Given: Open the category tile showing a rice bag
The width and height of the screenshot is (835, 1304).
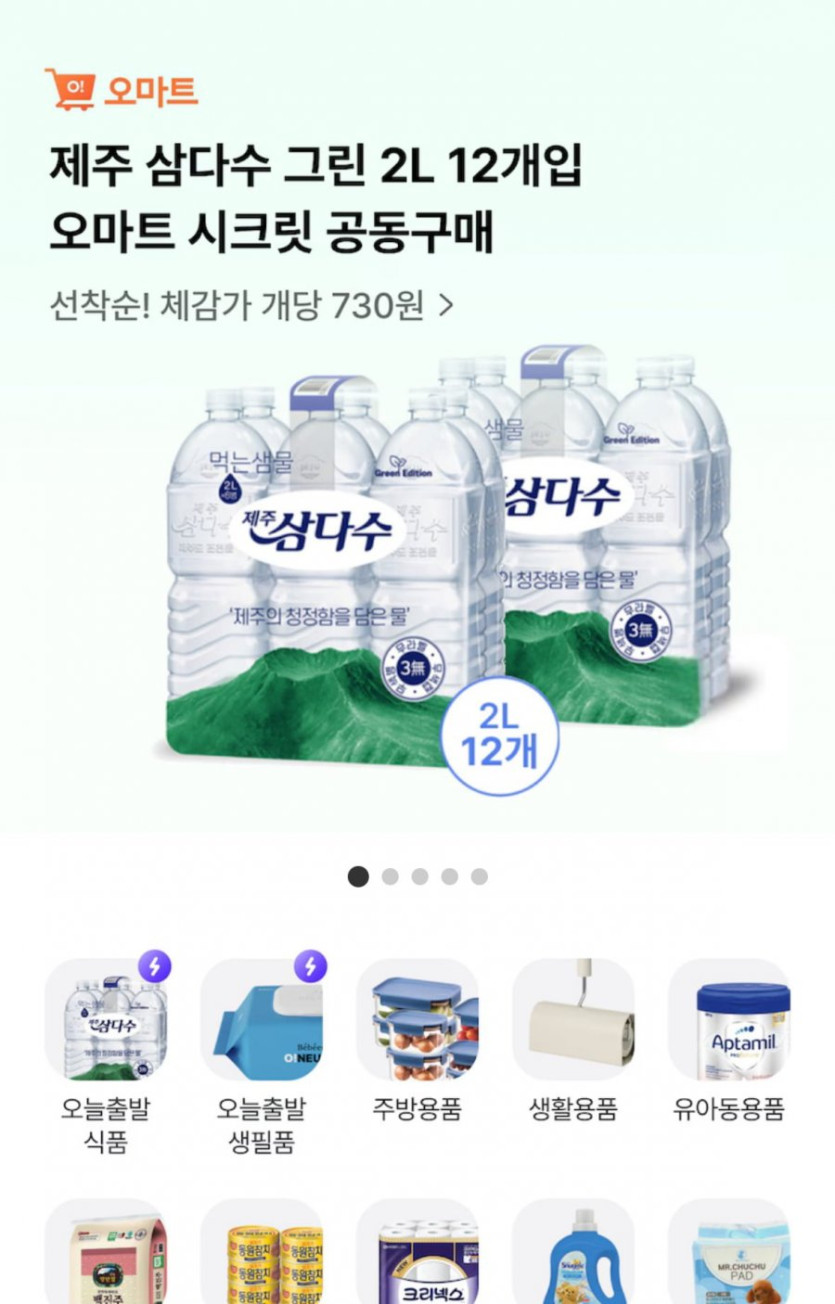Looking at the screenshot, I should (106, 1255).
